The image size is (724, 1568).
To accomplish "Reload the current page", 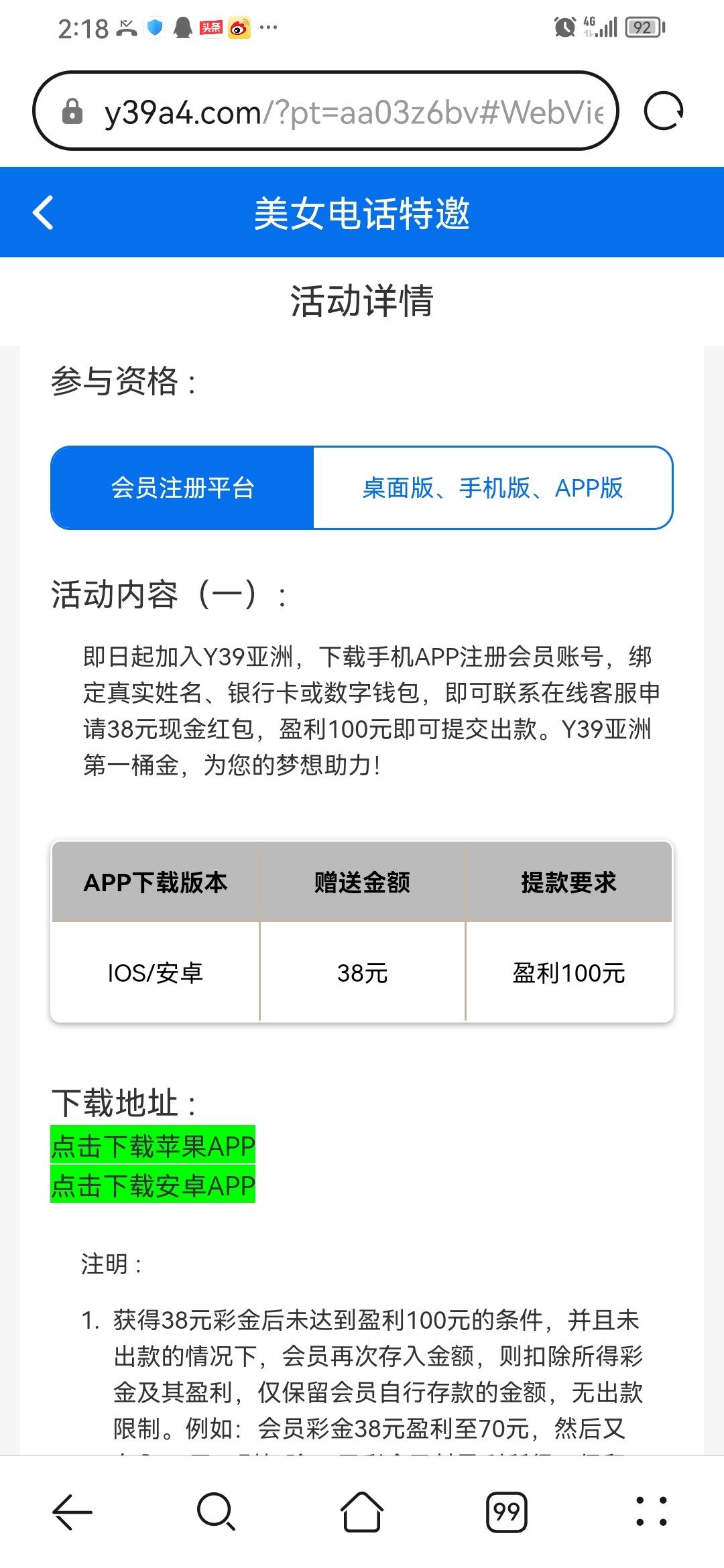I will click(663, 111).
